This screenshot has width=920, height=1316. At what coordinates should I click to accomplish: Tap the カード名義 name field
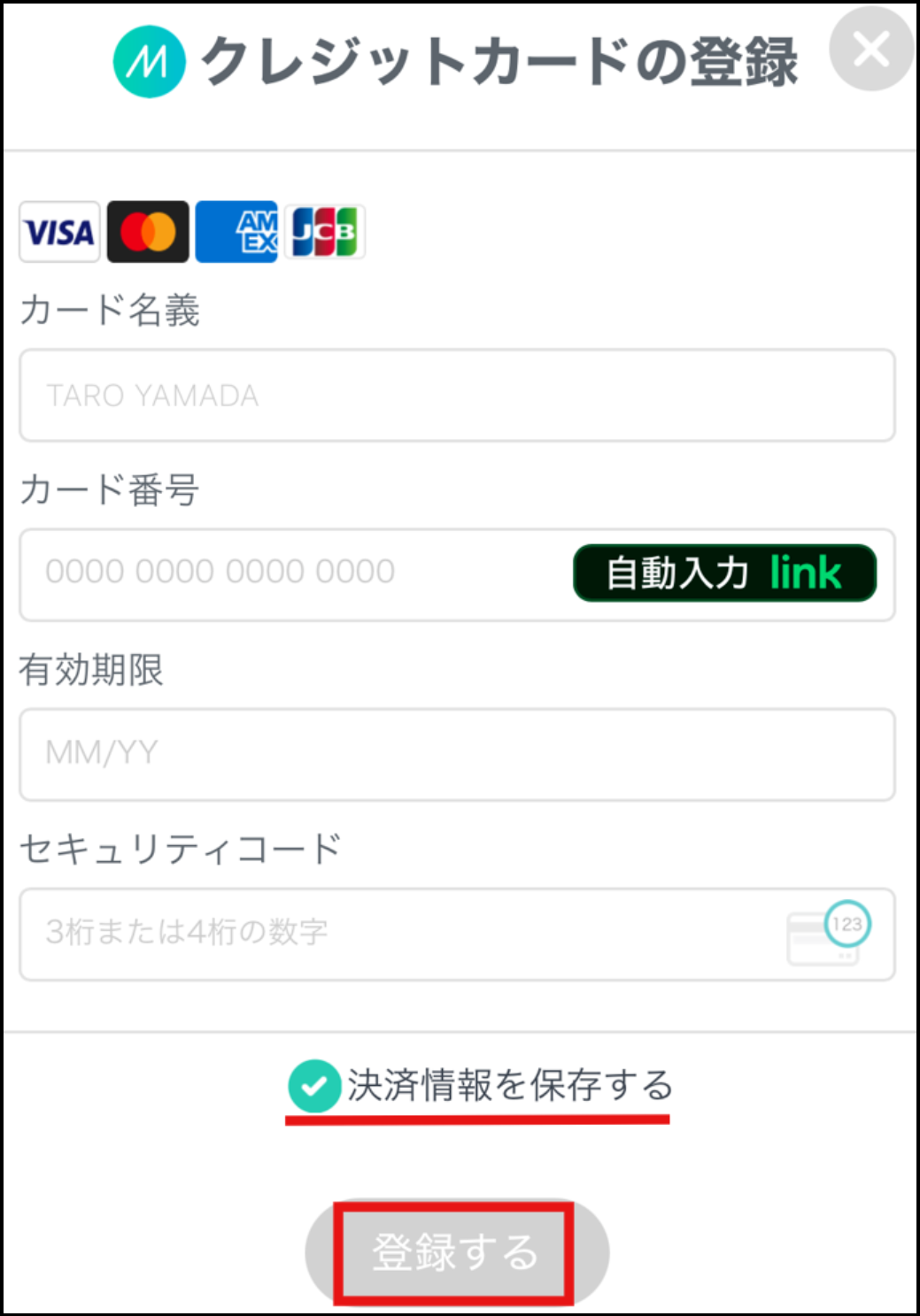coord(457,396)
